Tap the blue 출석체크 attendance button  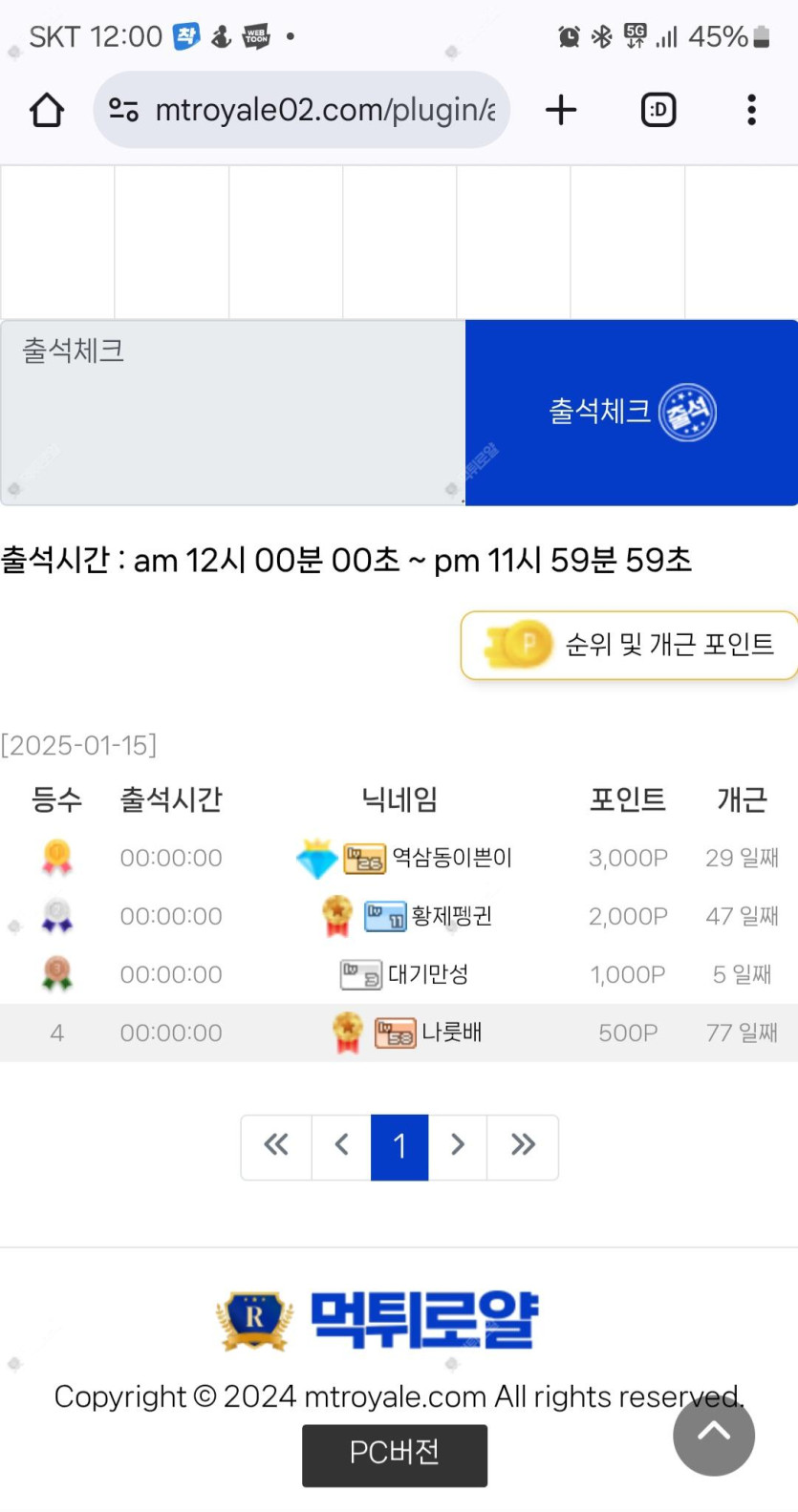pos(631,412)
